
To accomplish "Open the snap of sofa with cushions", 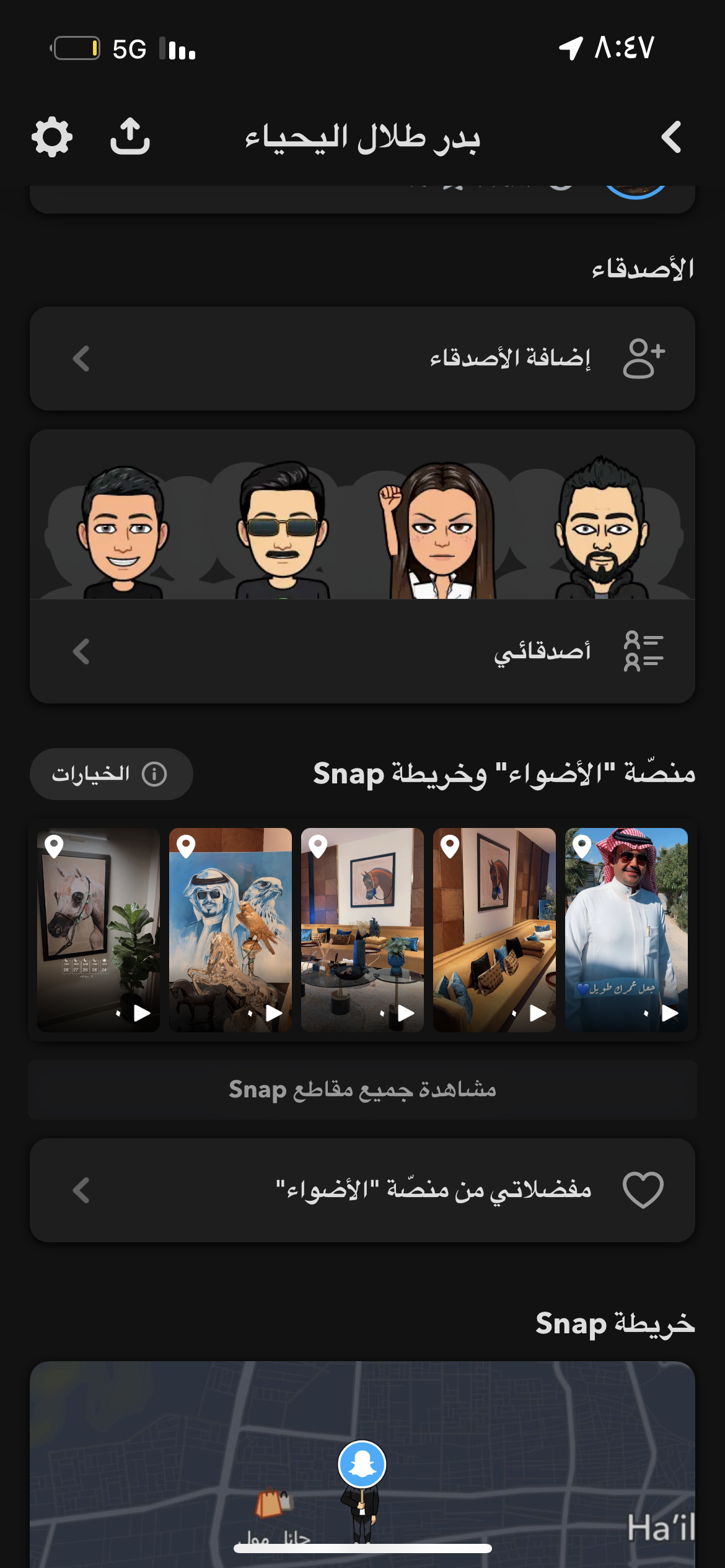I will pyautogui.click(x=494, y=929).
